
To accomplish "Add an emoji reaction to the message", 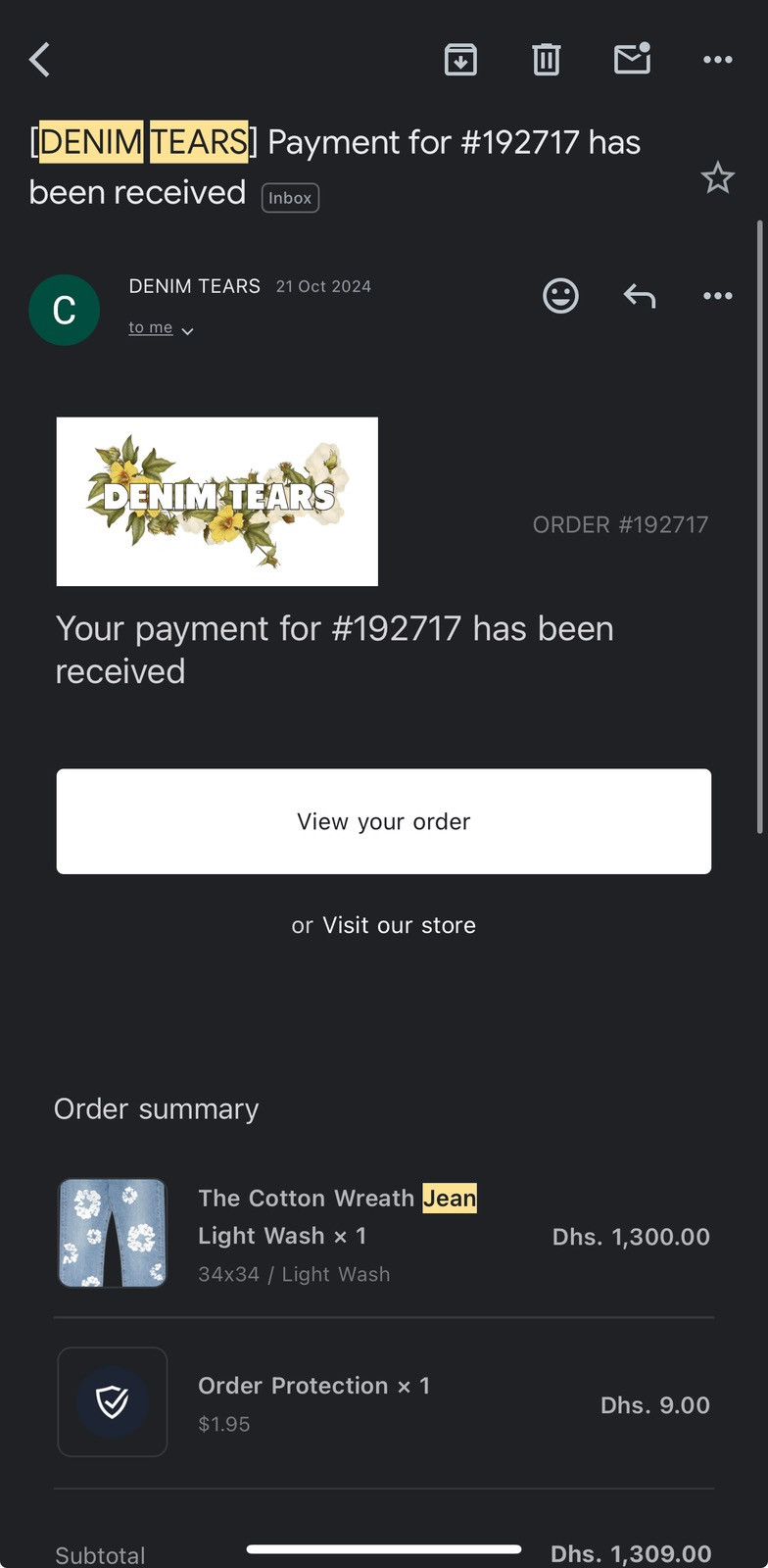I will (x=560, y=295).
